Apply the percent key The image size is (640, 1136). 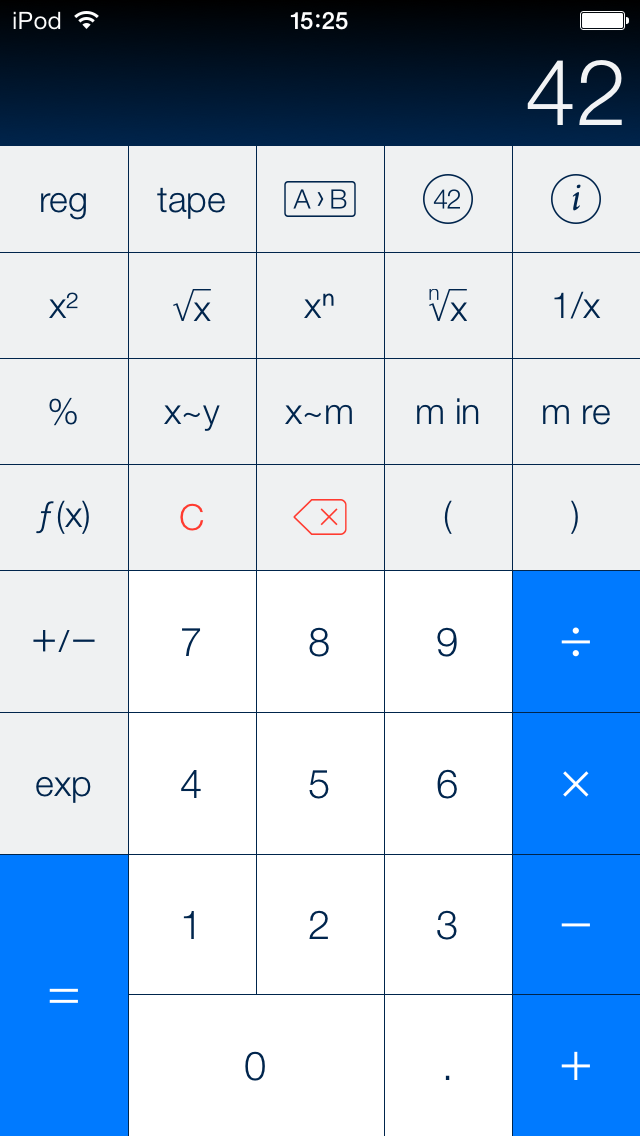click(x=63, y=412)
